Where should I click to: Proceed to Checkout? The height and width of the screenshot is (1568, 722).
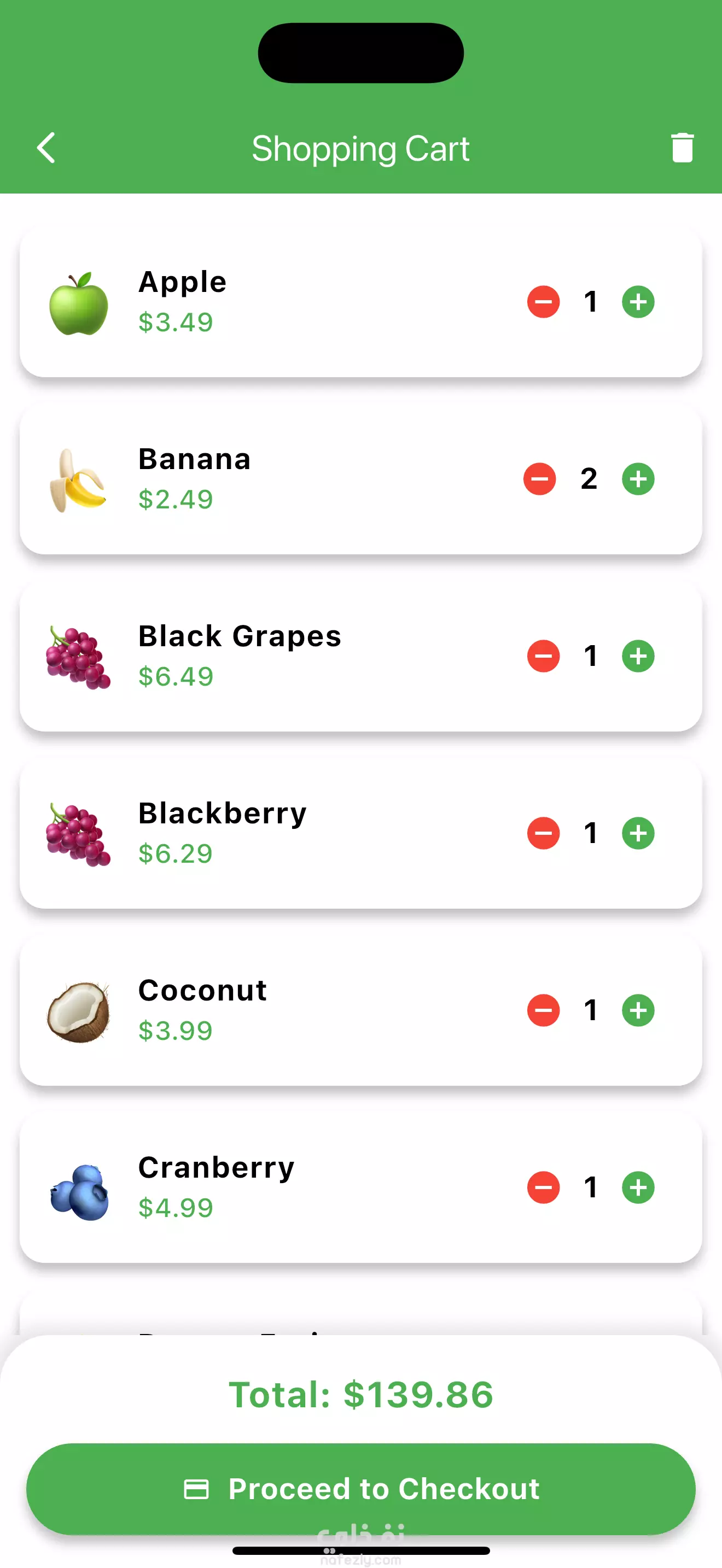tap(361, 1489)
